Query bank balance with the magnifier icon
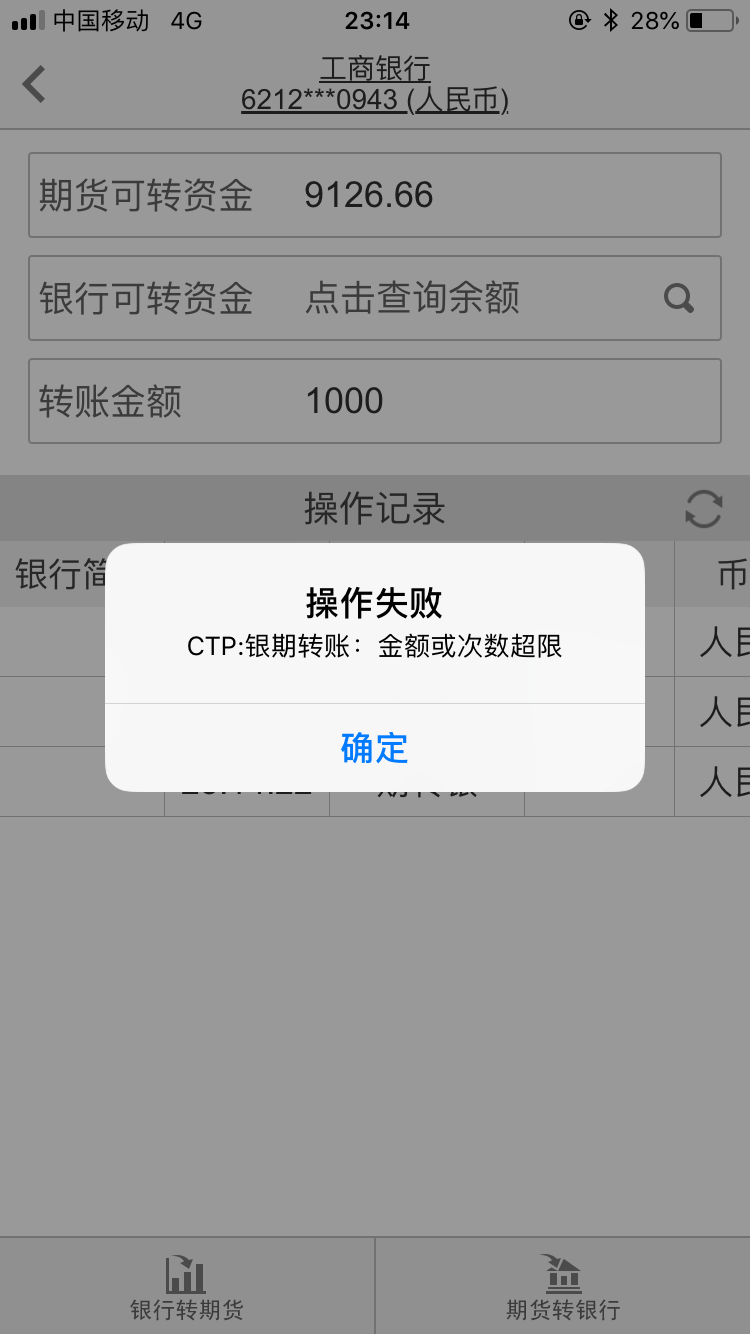The width and height of the screenshot is (750, 1334). [679, 298]
